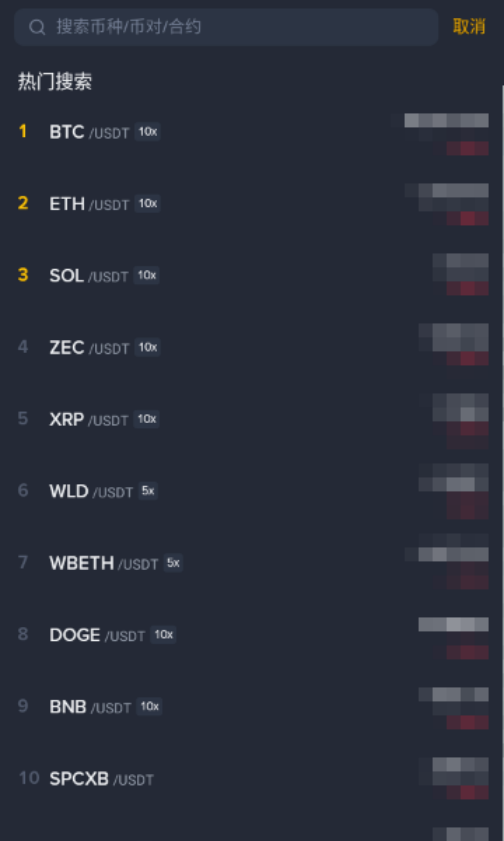
Task: Tap the search field for coins and pairs
Action: coord(226,27)
